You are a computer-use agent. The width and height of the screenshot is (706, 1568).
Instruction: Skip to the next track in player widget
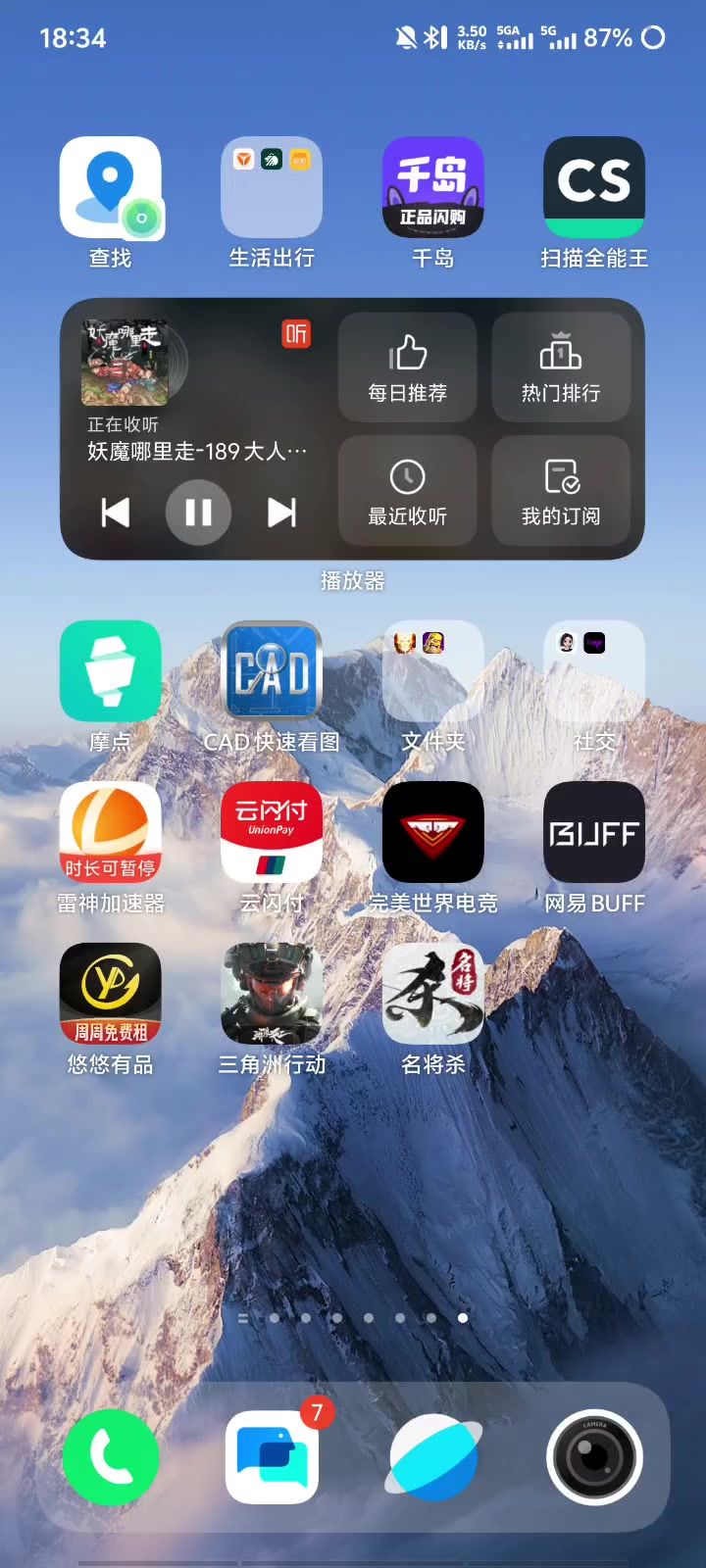pyautogui.click(x=281, y=513)
